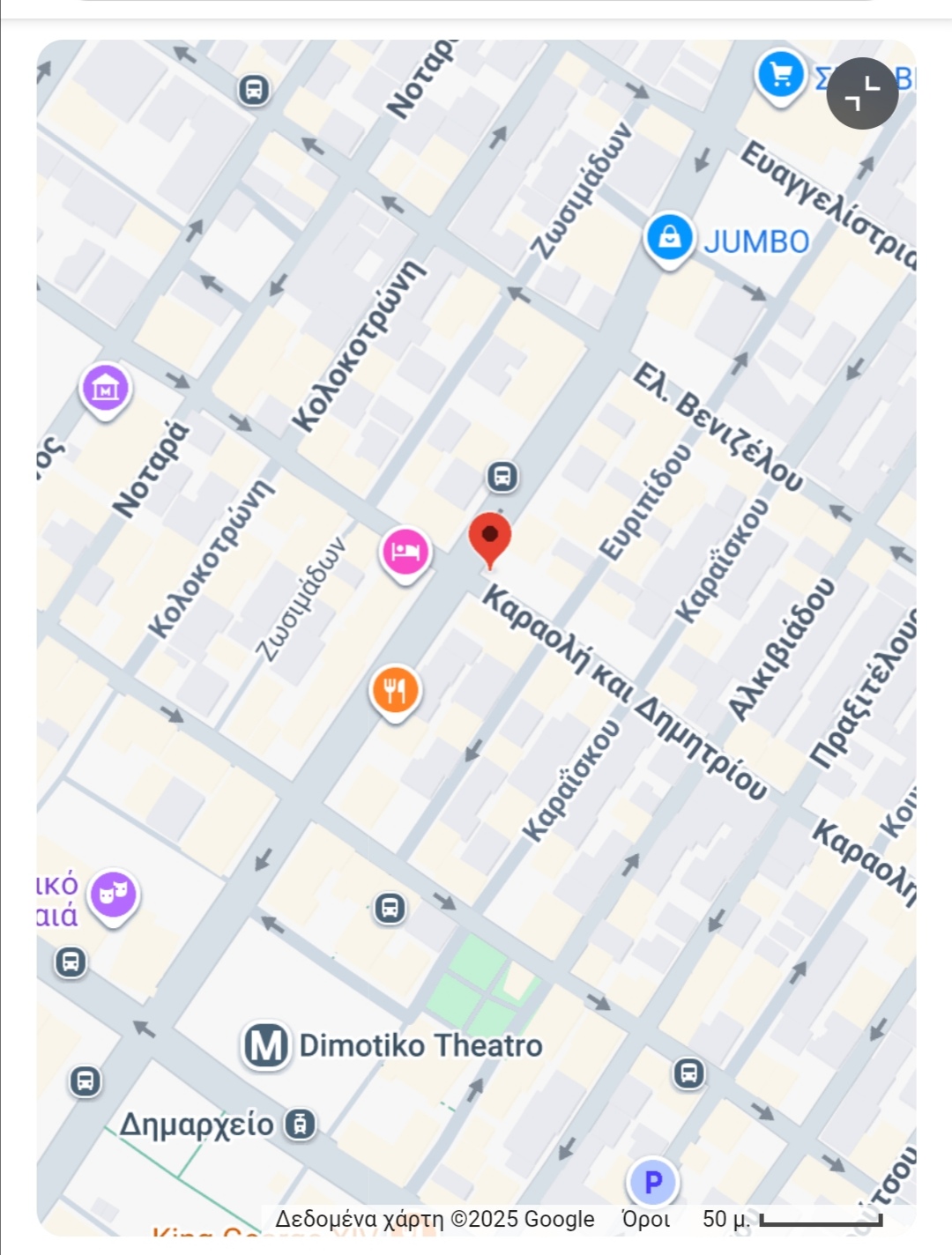Click the bus stop icon below the hotel marker
This screenshot has width=952, height=1255.
(x=389, y=906)
